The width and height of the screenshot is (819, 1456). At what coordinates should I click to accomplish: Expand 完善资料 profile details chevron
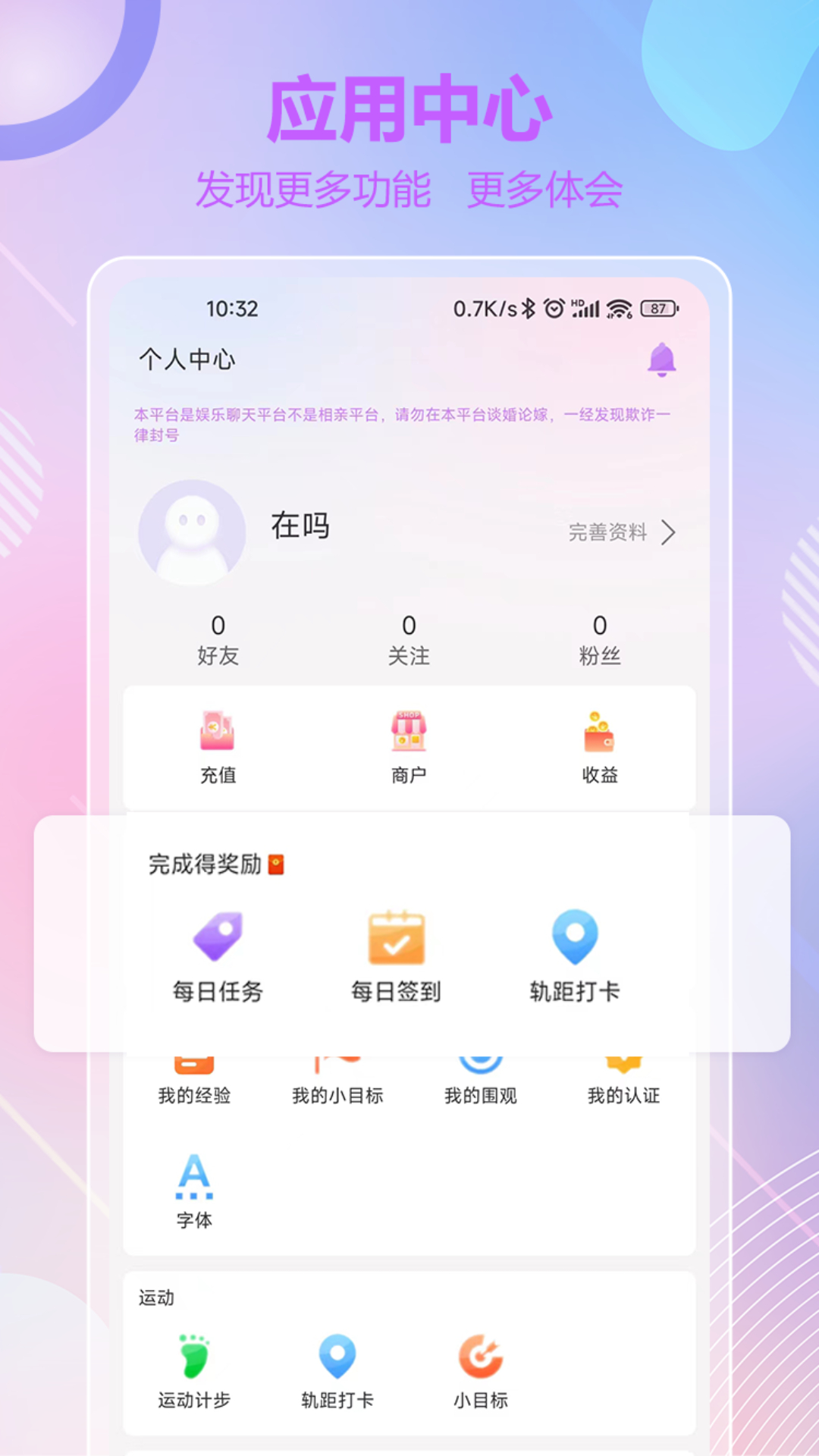coord(669,533)
